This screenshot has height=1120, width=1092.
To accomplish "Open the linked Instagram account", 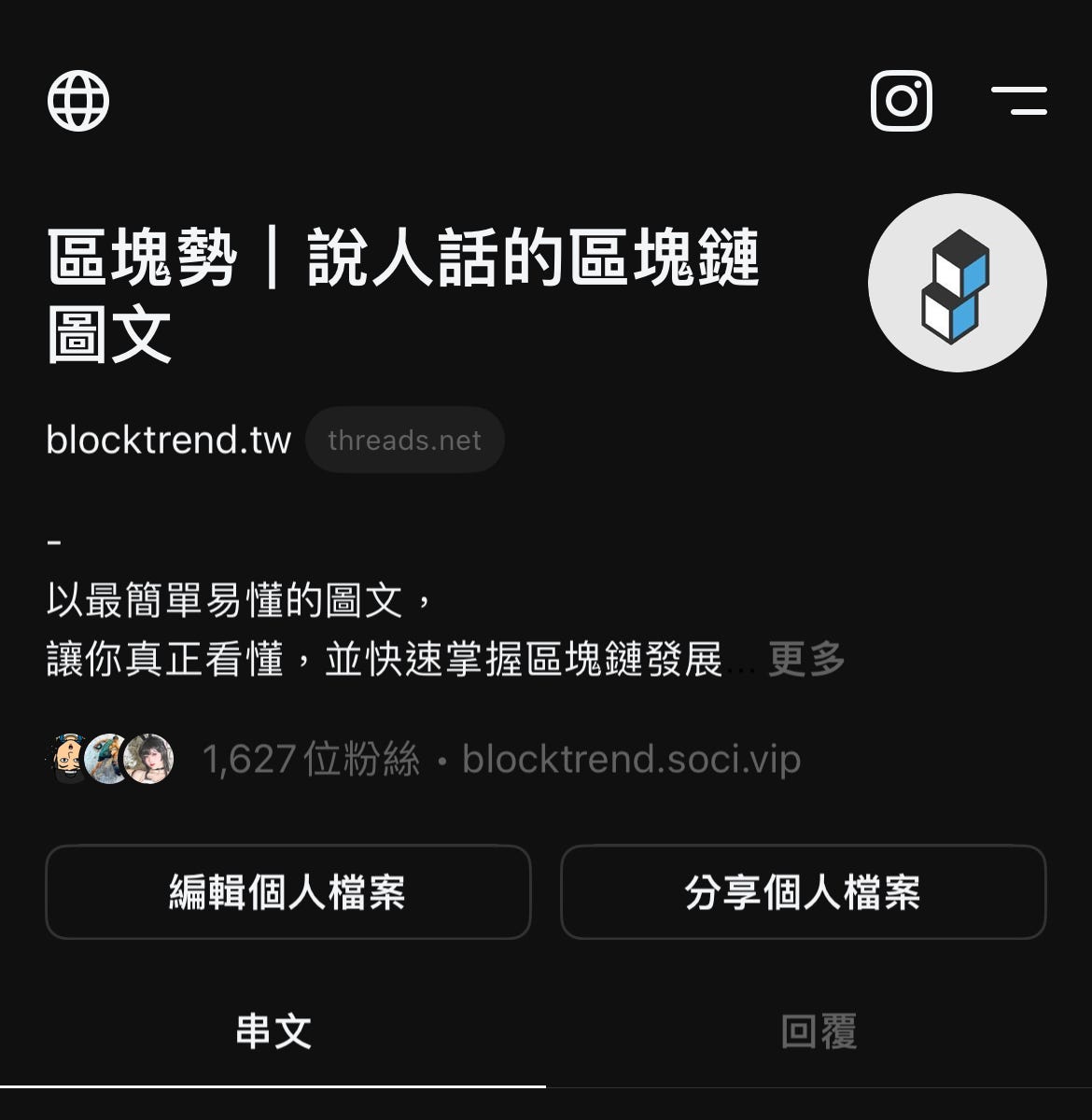I will coord(902,101).
